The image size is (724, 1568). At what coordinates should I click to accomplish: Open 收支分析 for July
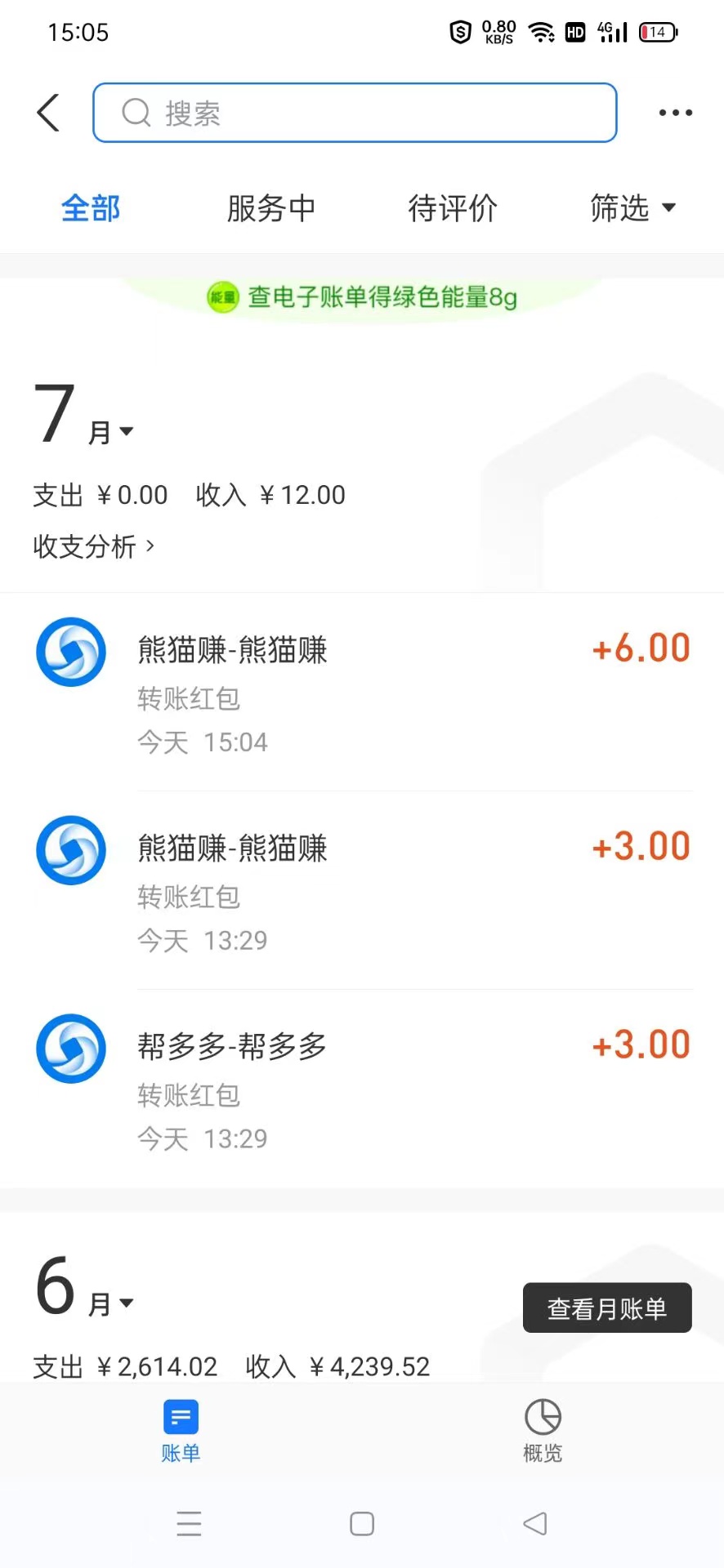93,546
